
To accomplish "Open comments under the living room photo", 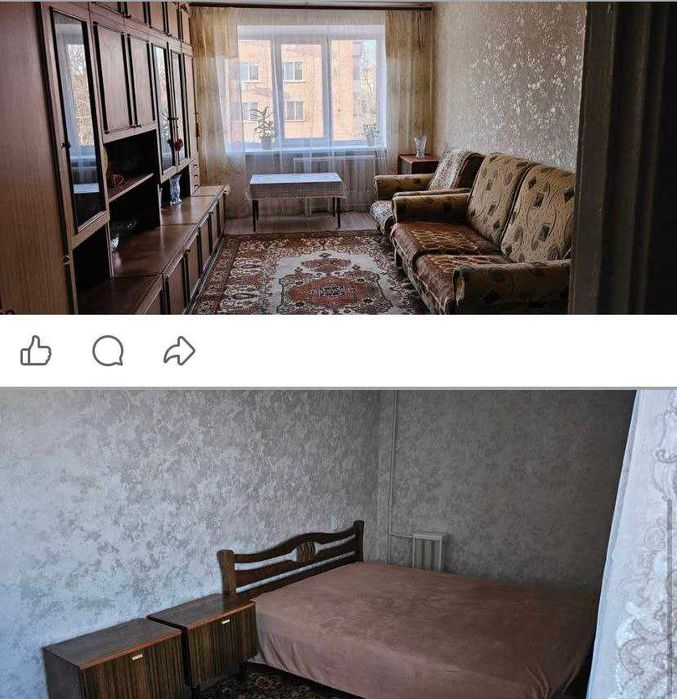I will pos(108,351).
